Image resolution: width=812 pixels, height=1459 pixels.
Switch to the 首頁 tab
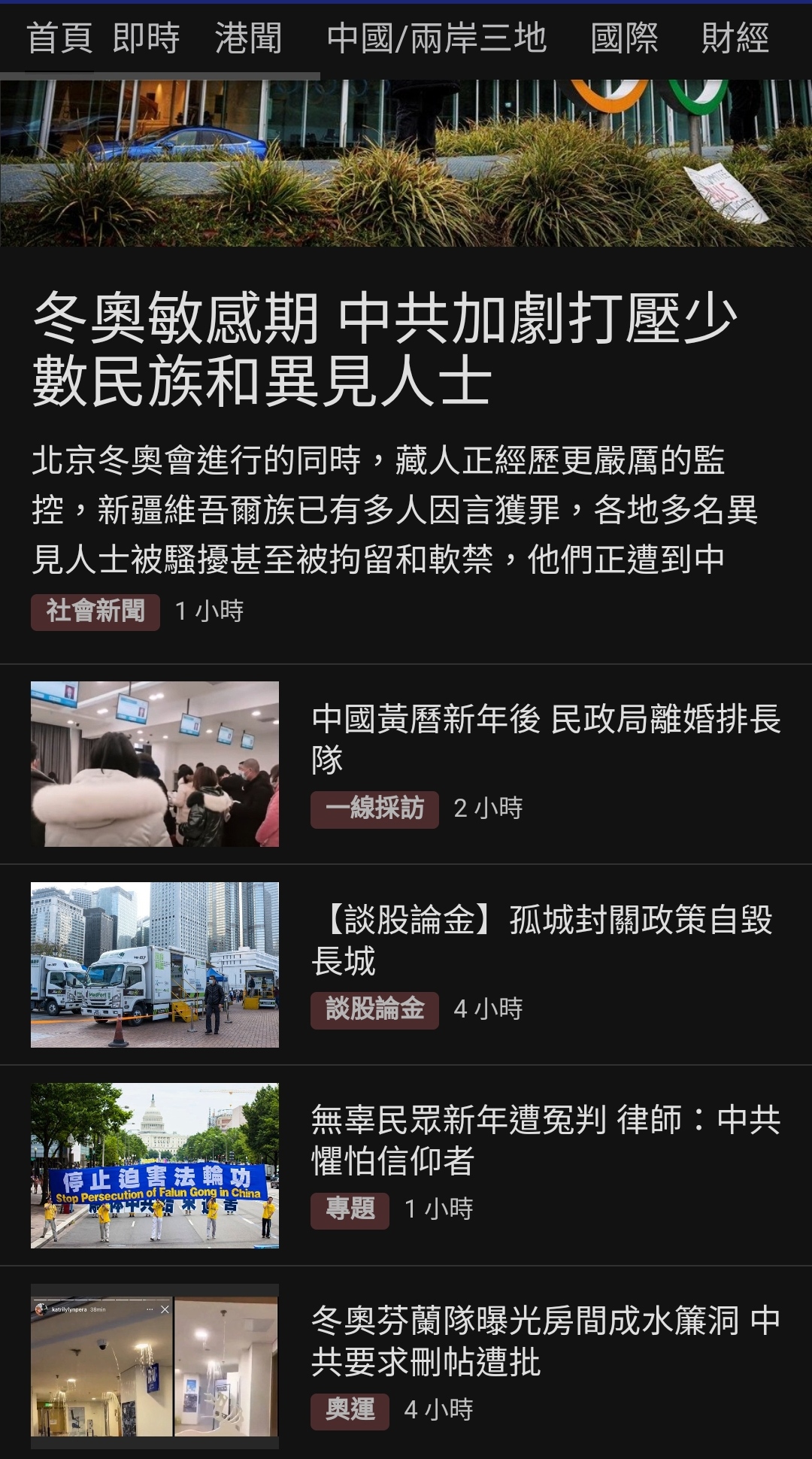coord(59,38)
